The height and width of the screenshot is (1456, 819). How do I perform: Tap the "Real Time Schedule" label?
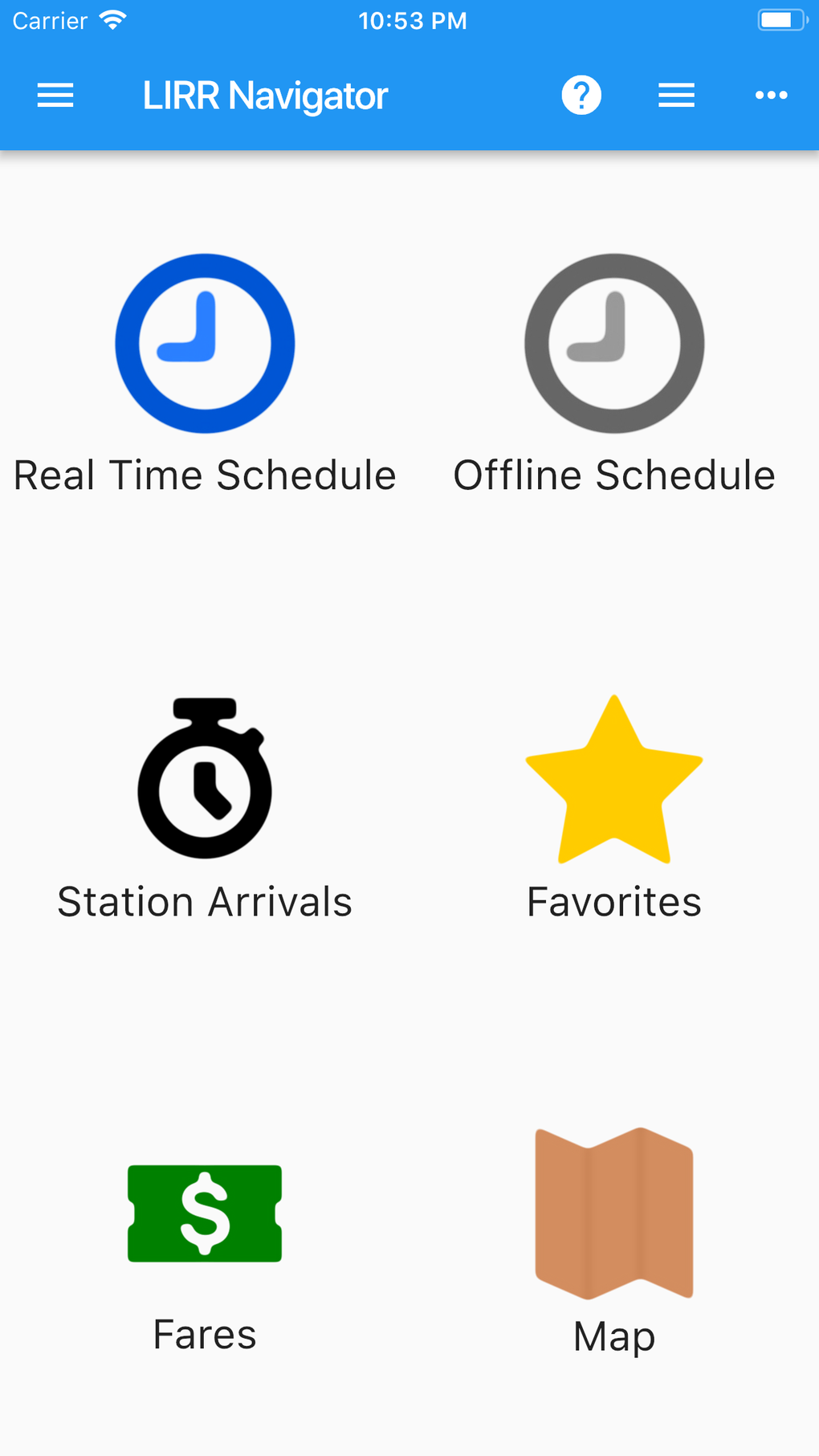point(204,474)
